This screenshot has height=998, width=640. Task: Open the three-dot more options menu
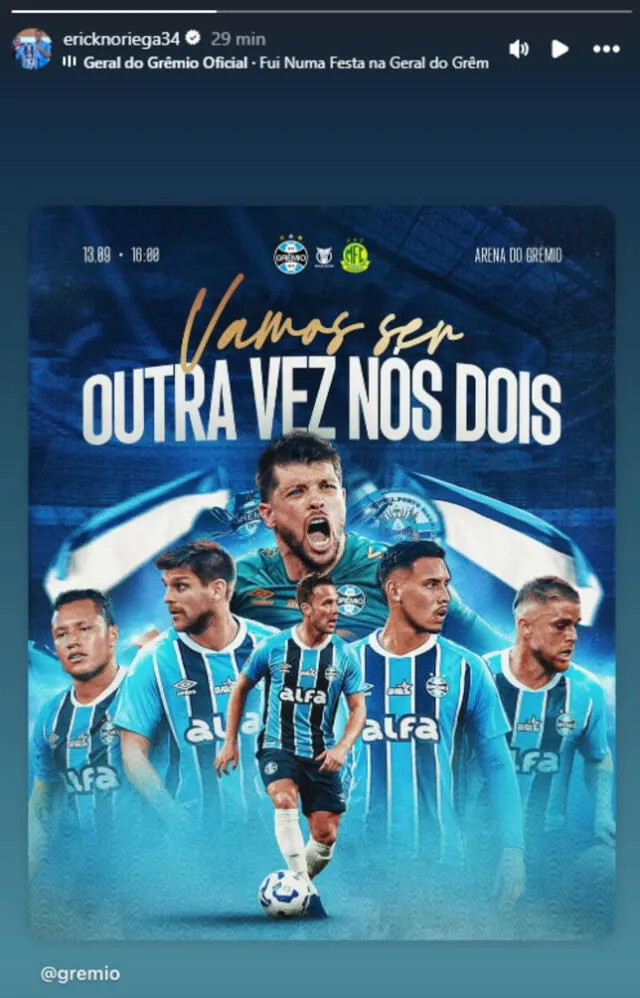coord(606,48)
